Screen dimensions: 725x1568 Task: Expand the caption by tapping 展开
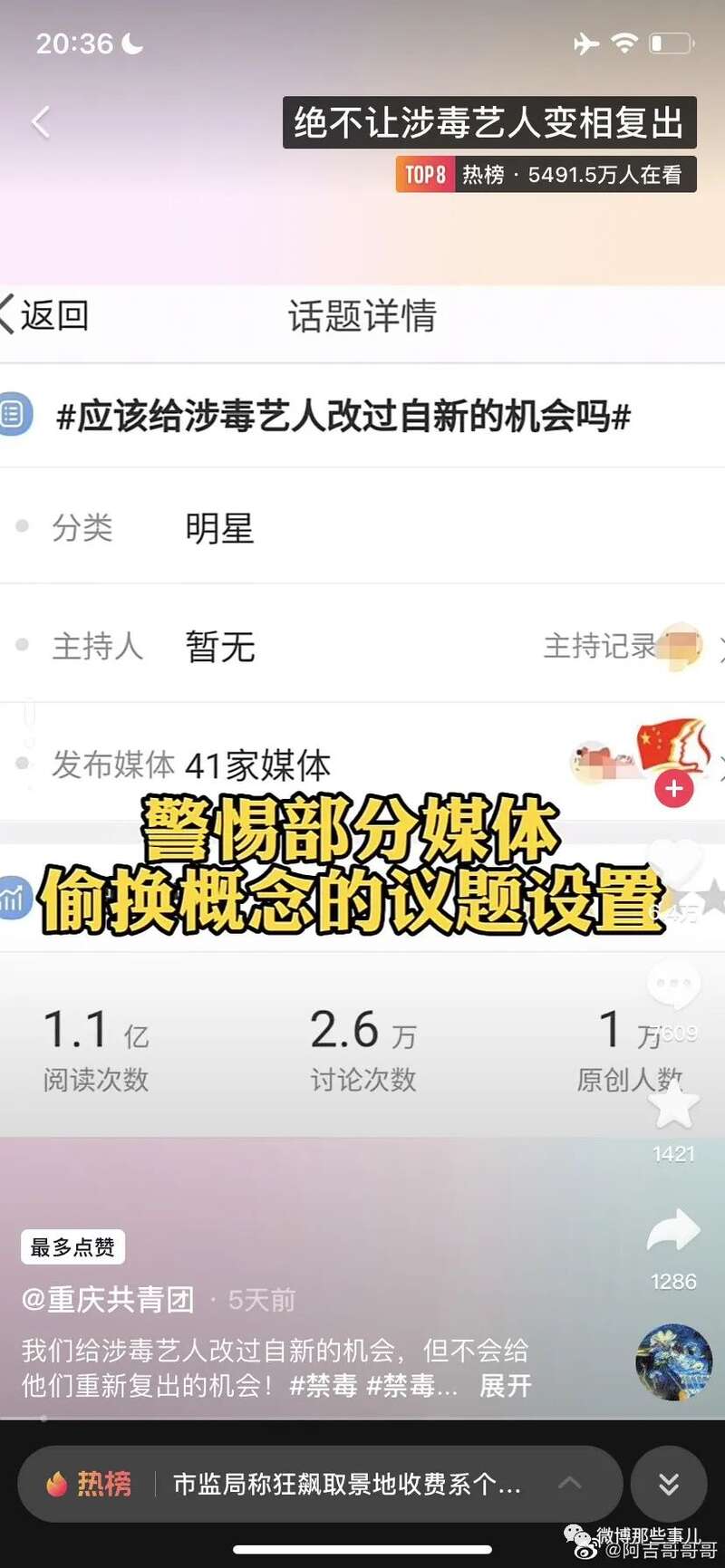tap(505, 1385)
